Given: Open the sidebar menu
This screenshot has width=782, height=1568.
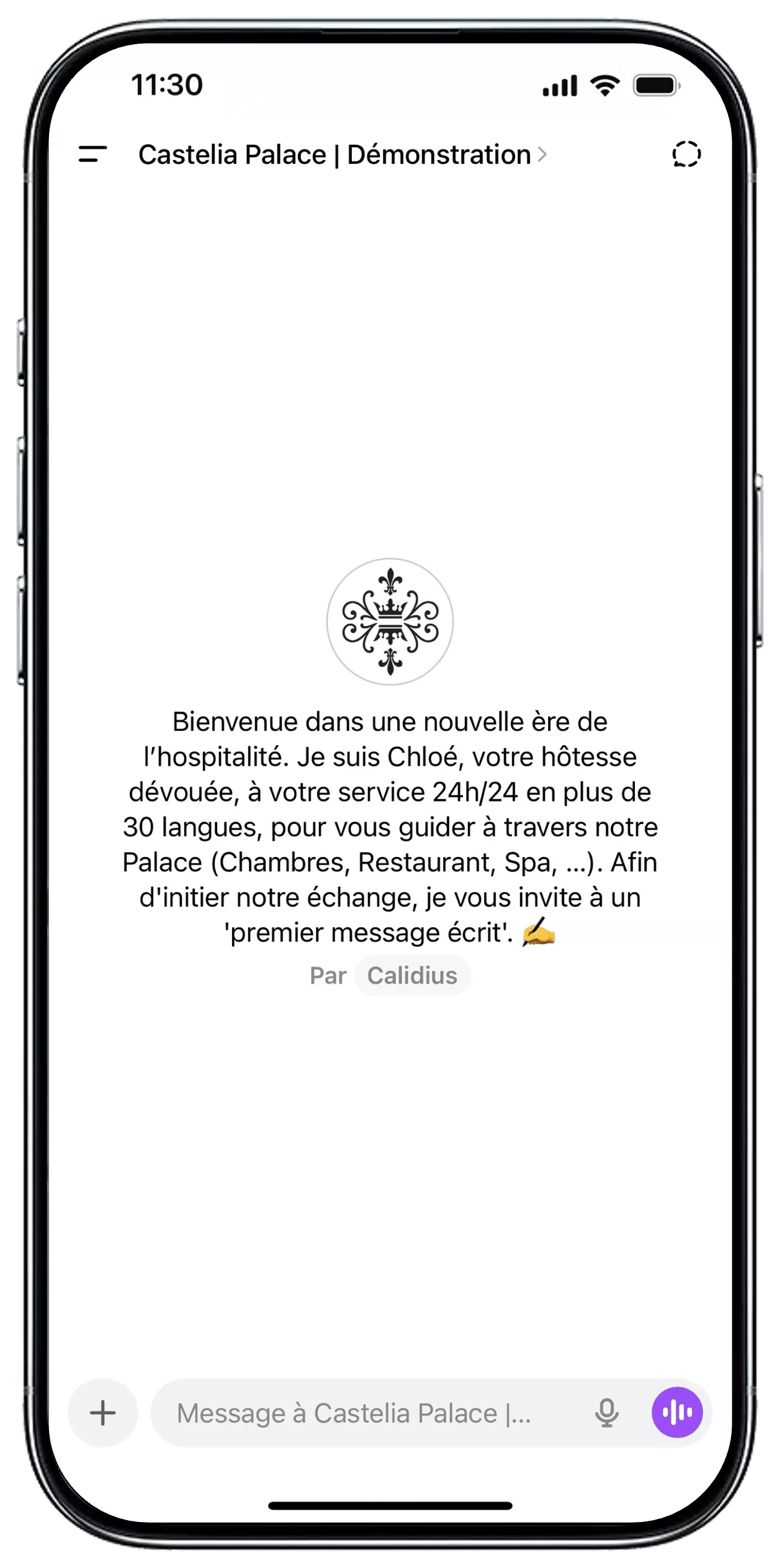Looking at the screenshot, I should tap(92, 154).
